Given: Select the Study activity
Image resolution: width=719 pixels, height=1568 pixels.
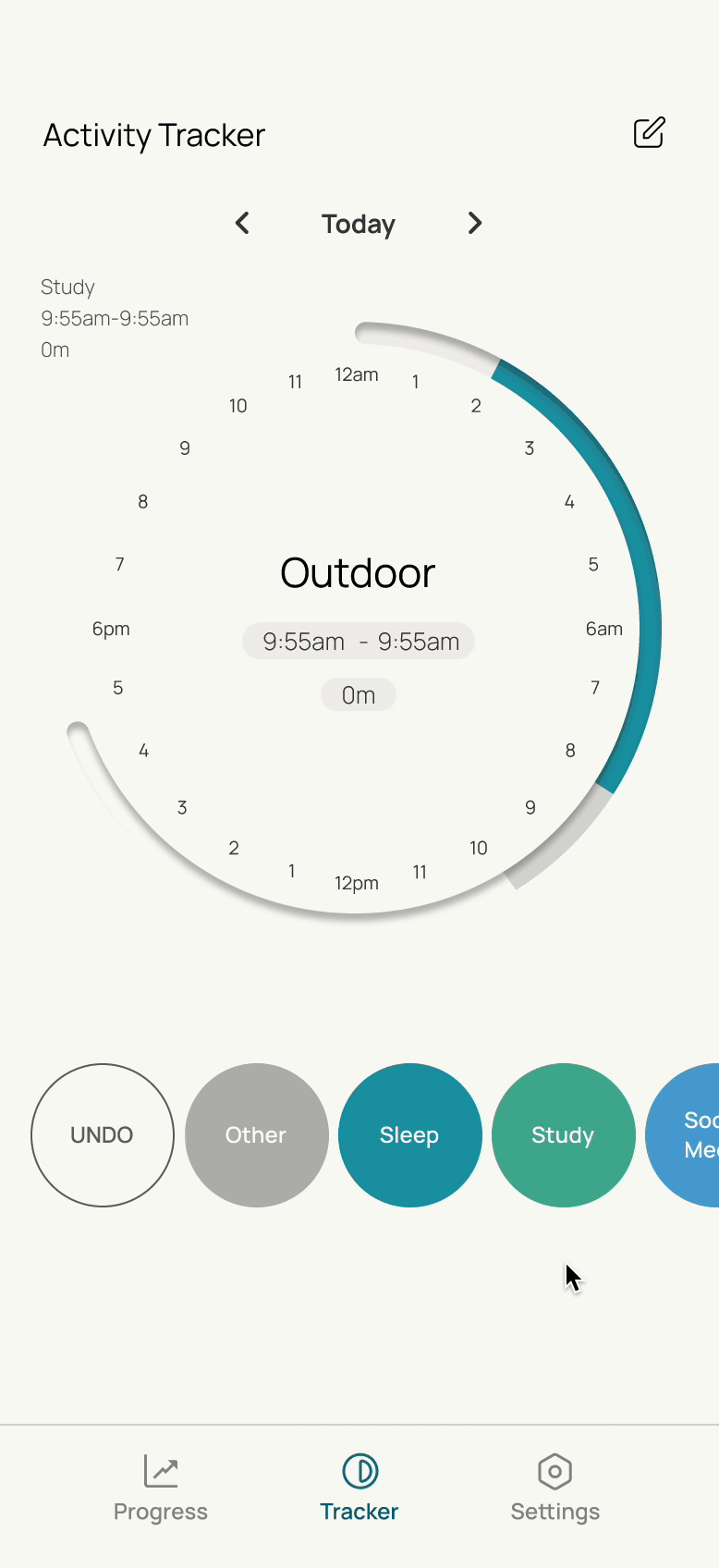Looking at the screenshot, I should pos(563,1134).
